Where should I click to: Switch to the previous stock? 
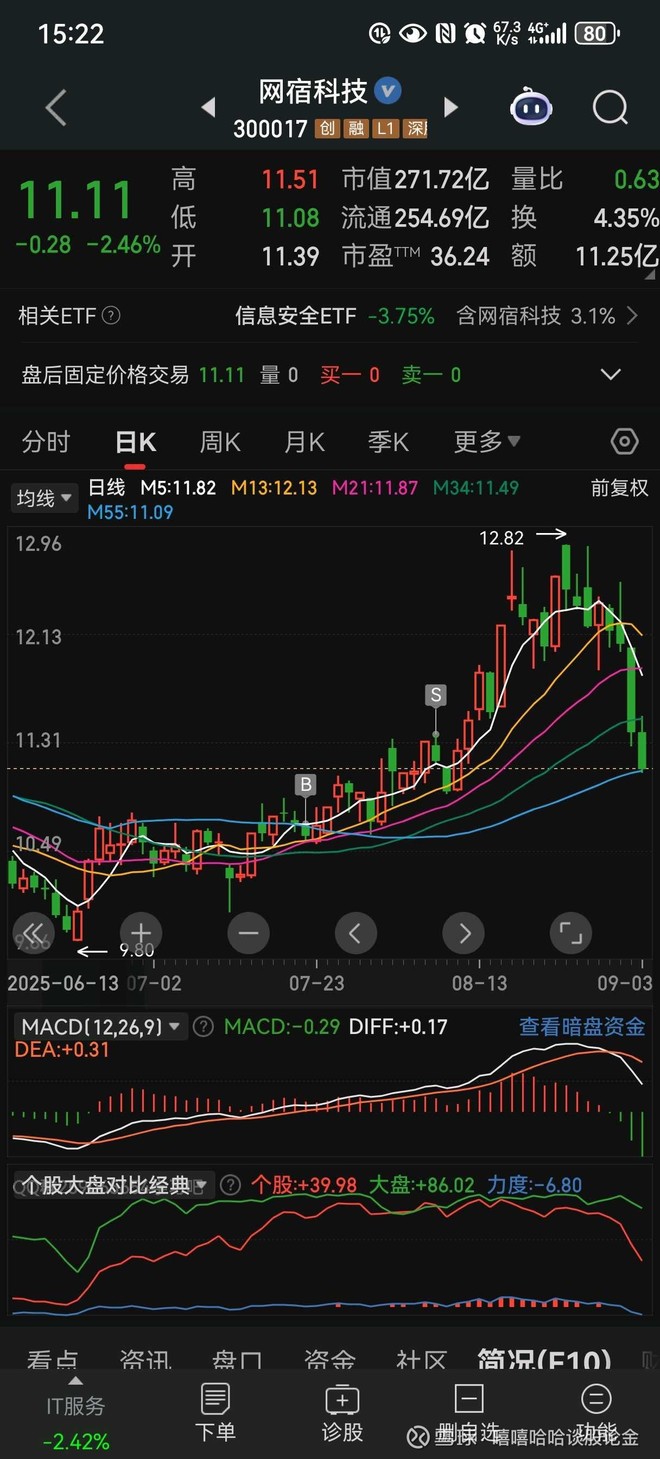[x=208, y=107]
